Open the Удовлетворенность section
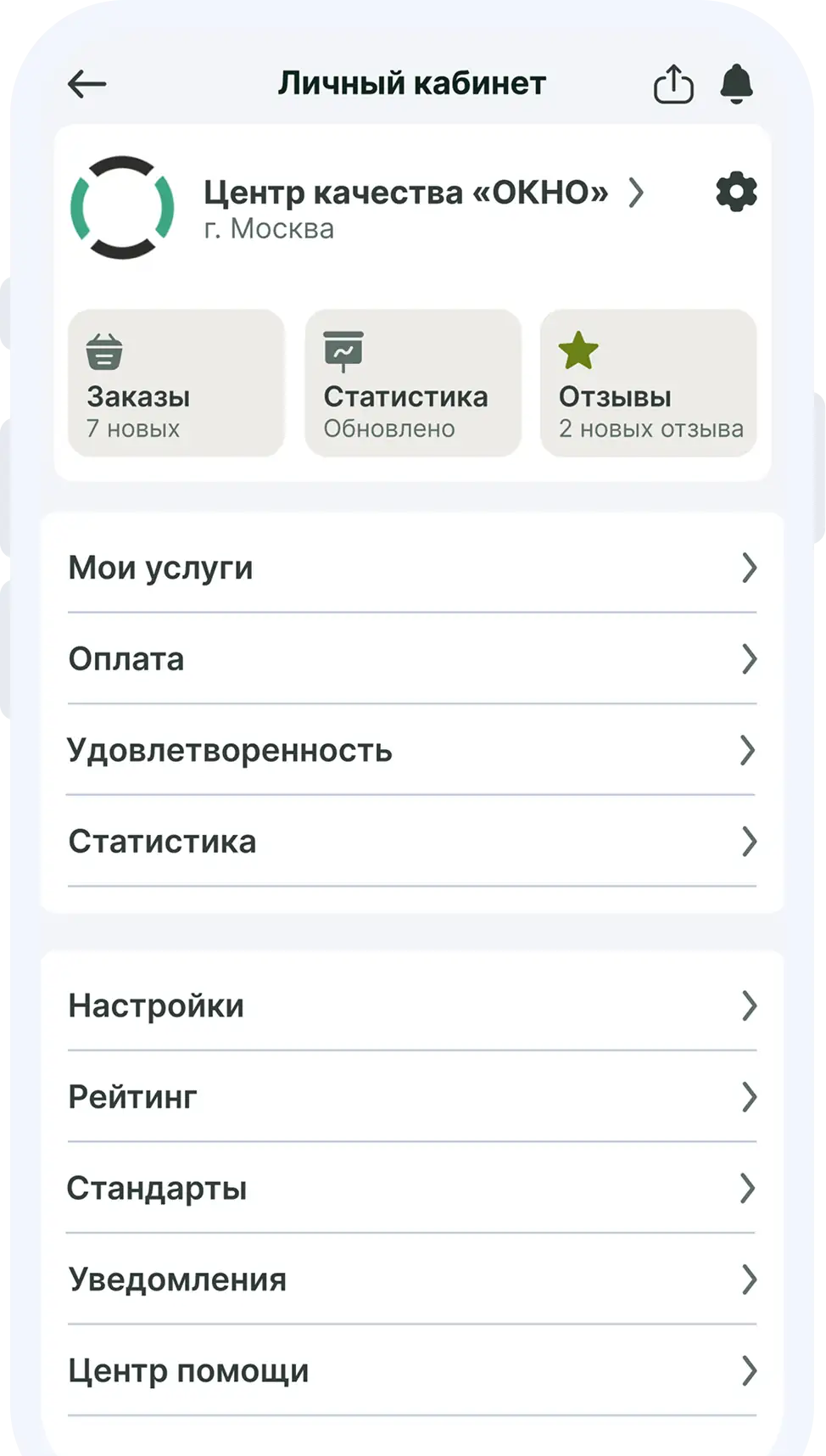Screen dimensions: 826x1456 click(x=412, y=751)
